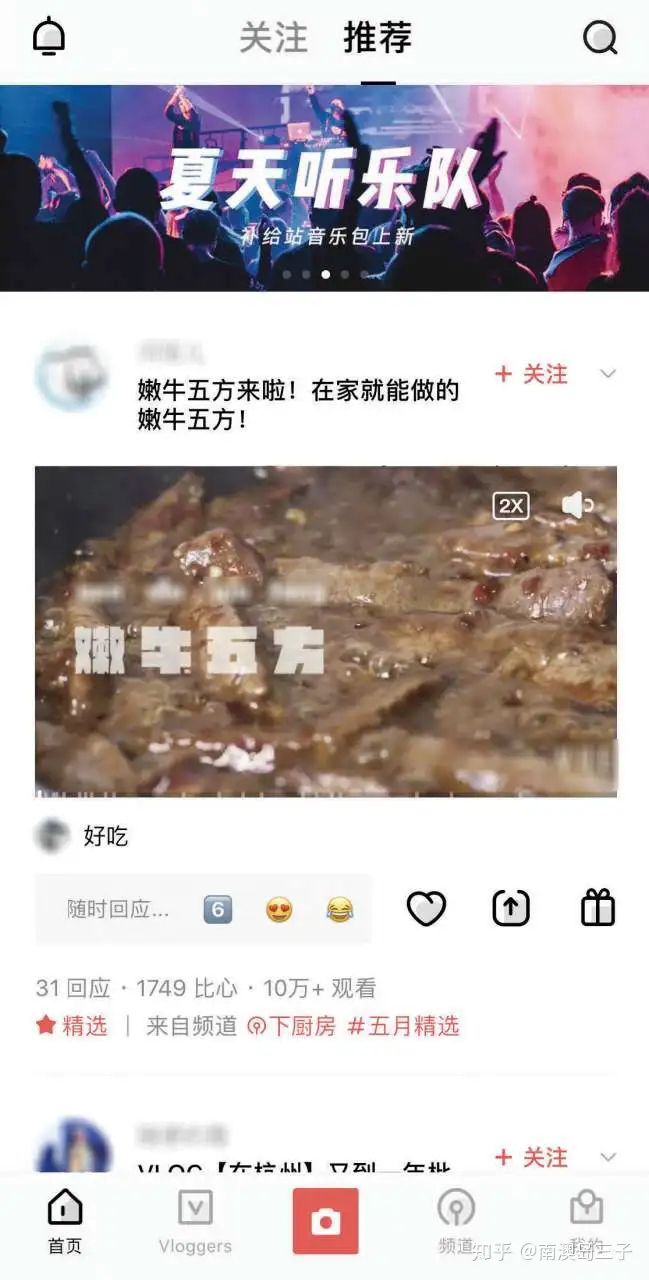This screenshot has height=1280, width=649.
Task: Send the heart-eyes emoji reaction
Action: (x=279, y=909)
